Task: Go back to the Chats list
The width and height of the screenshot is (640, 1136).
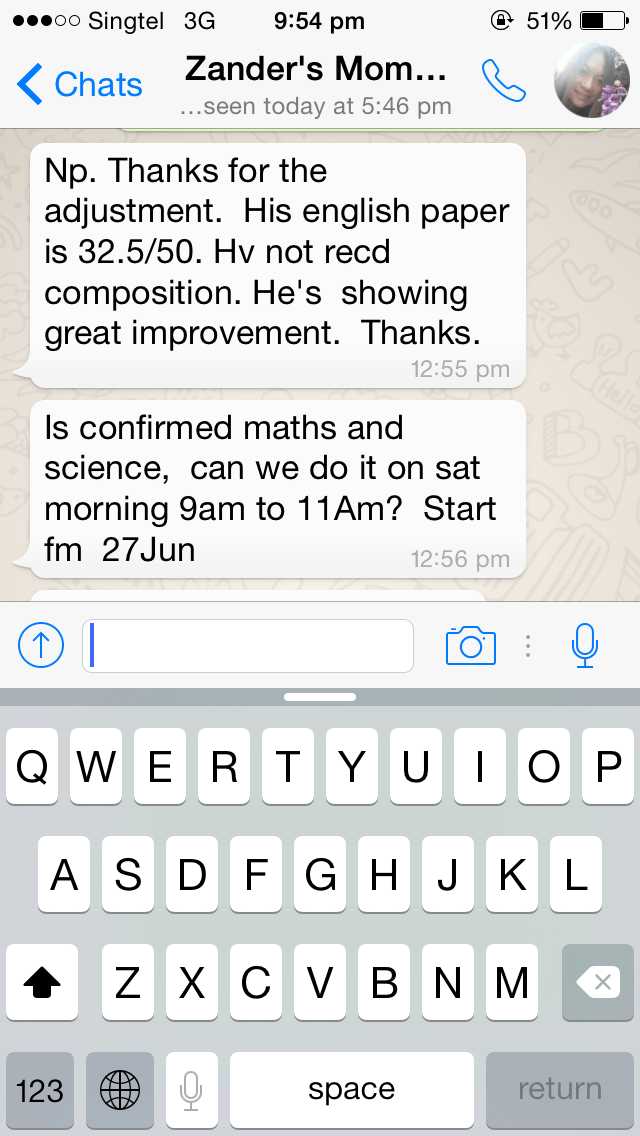Action: click(80, 85)
